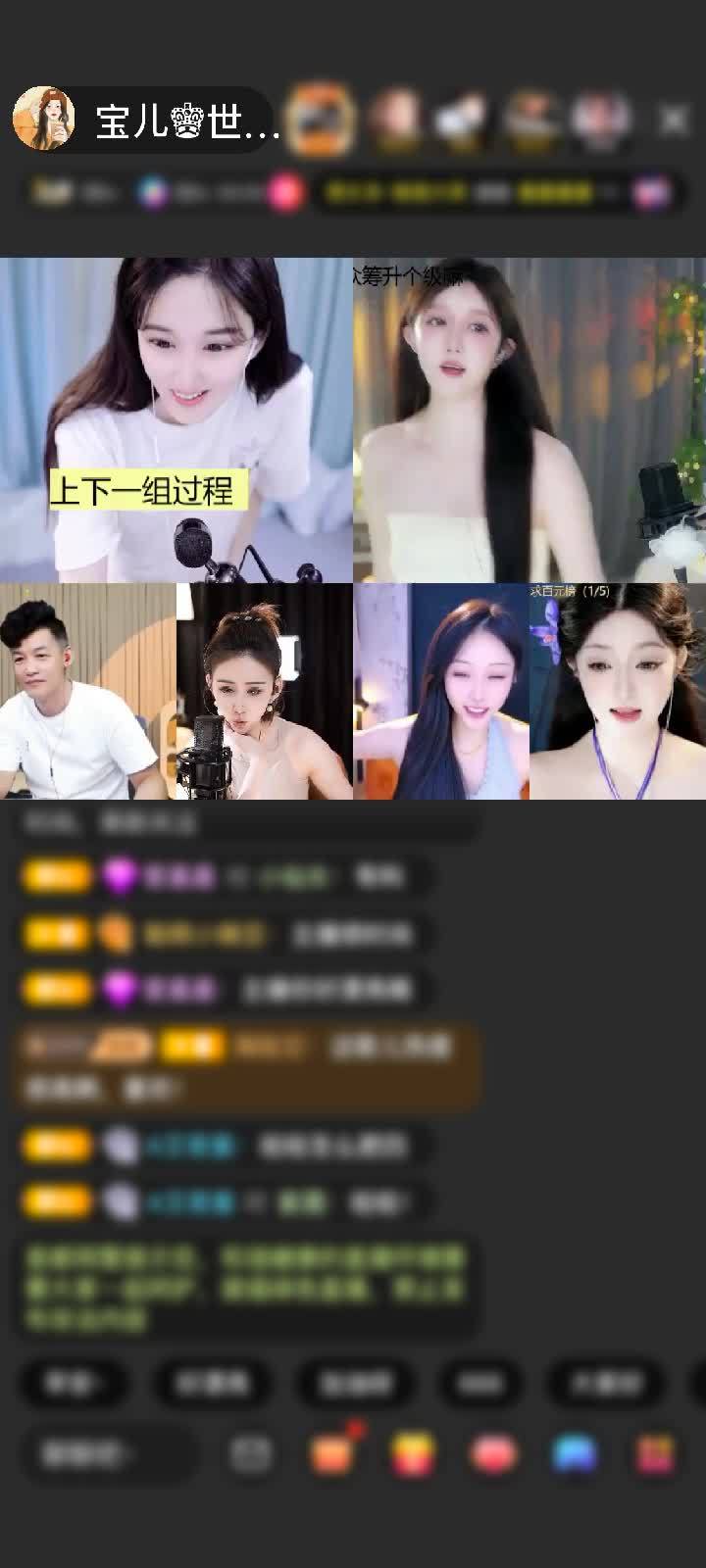Open the orange gift box with red dot
Screen dimensions: 706x1568
pyautogui.click(x=333, y=1452)
